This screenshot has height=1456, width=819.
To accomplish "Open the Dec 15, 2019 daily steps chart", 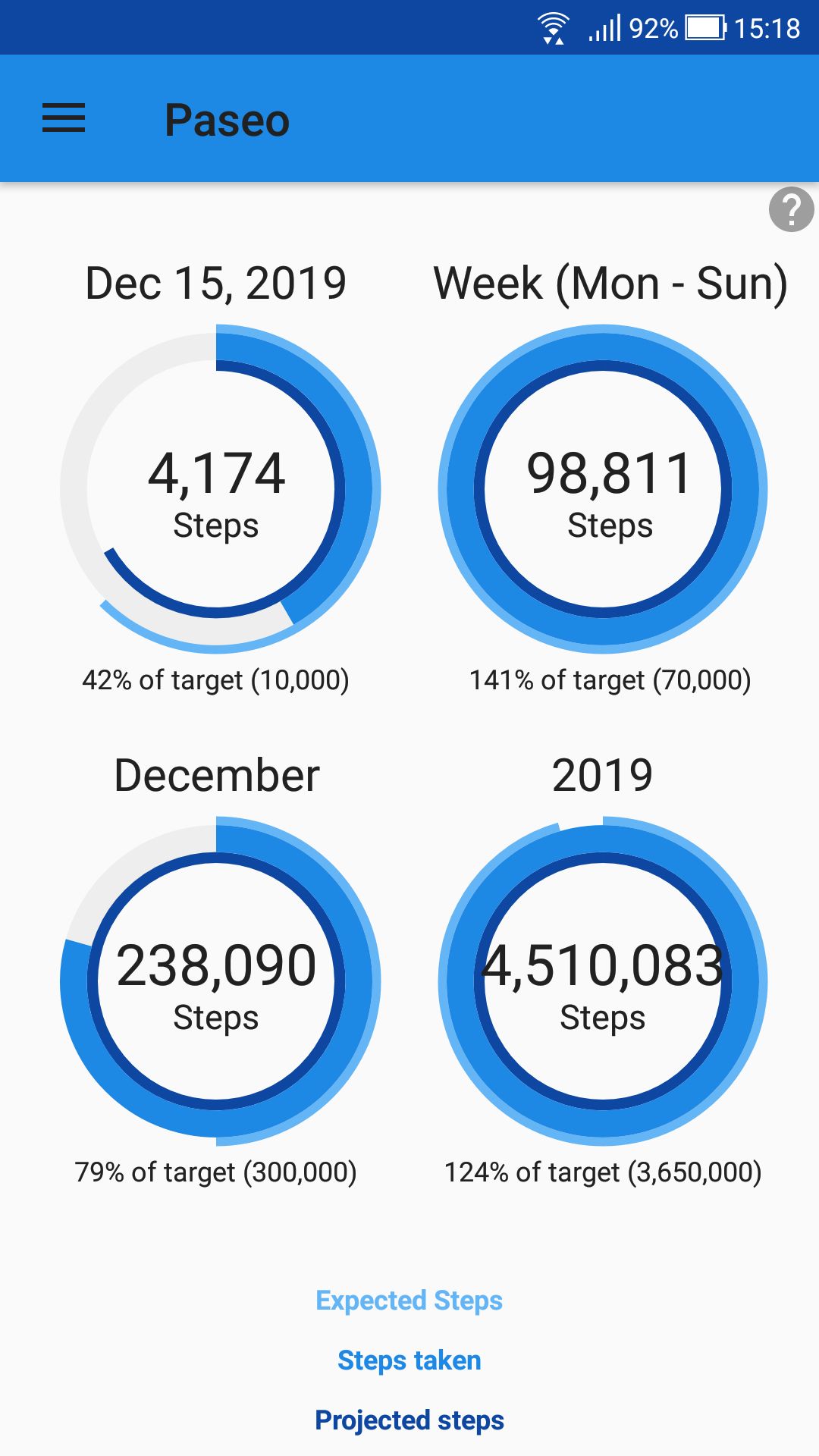I will coord(218,489).
